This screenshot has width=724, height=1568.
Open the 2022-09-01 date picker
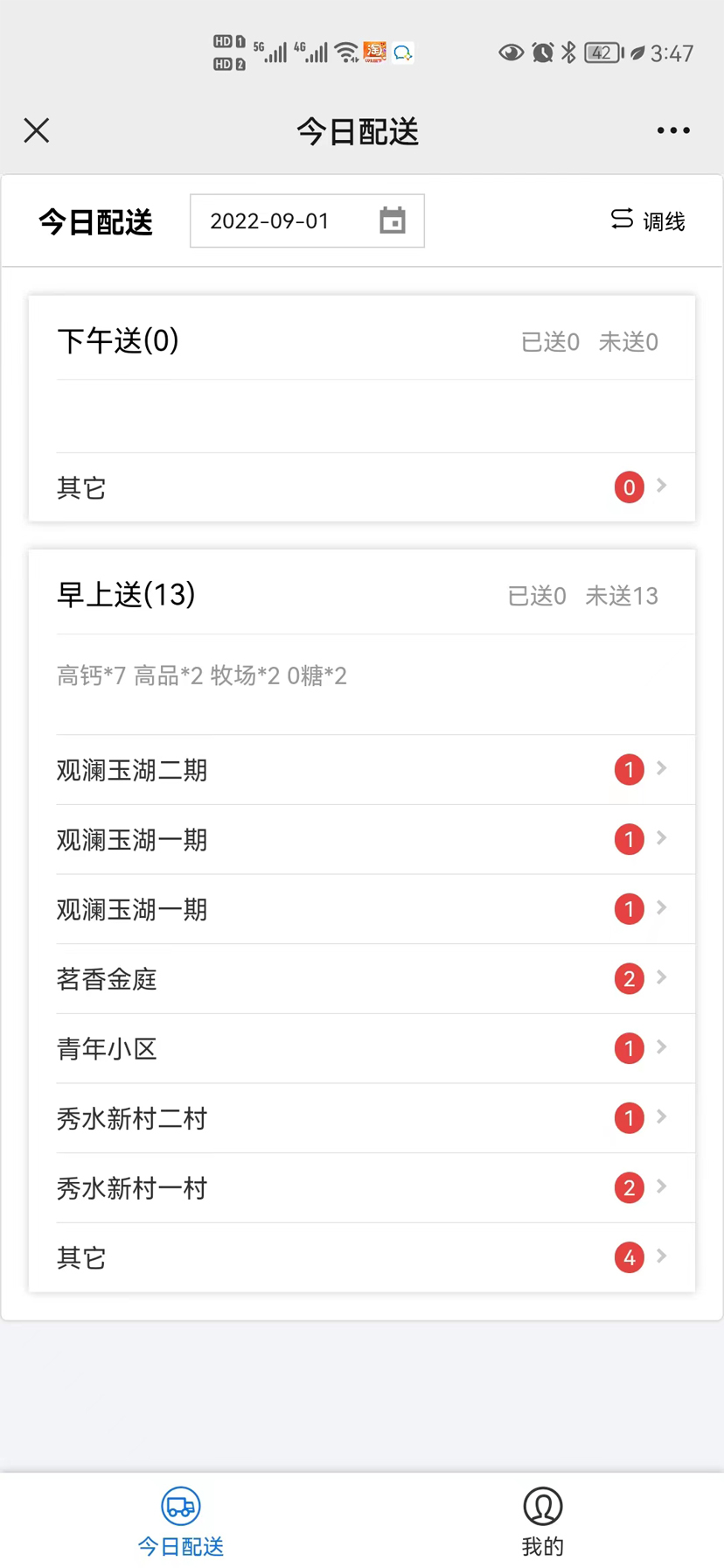tap(307, 221)
